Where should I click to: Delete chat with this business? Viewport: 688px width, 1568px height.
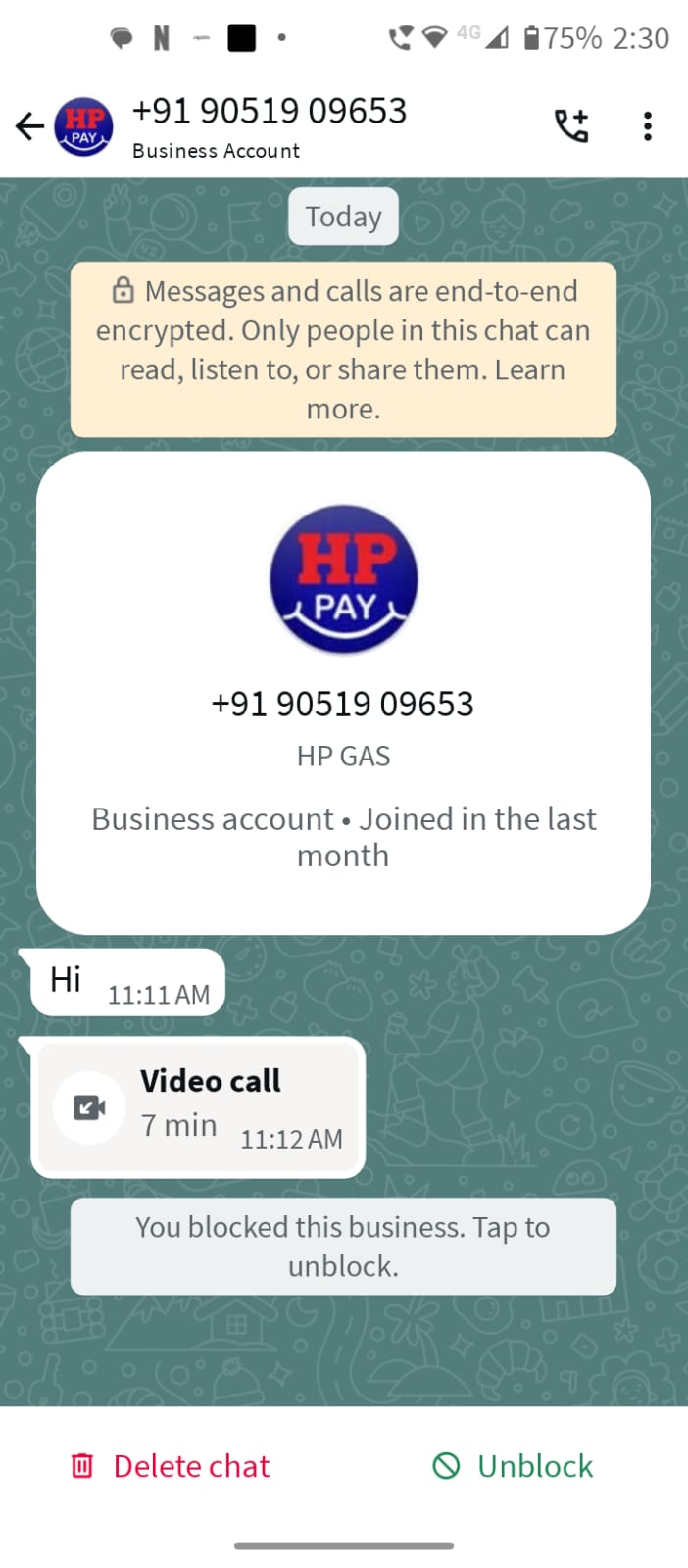point(171,1466)
